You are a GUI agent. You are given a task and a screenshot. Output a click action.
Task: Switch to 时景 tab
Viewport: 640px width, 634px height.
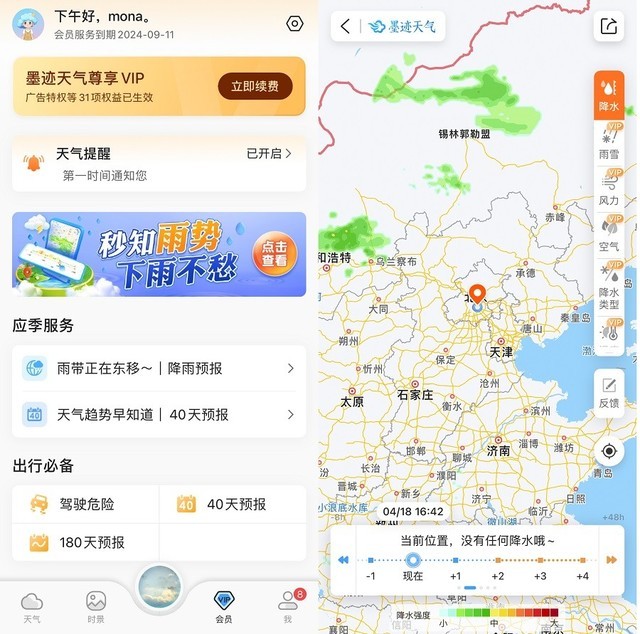click(96, 607)
